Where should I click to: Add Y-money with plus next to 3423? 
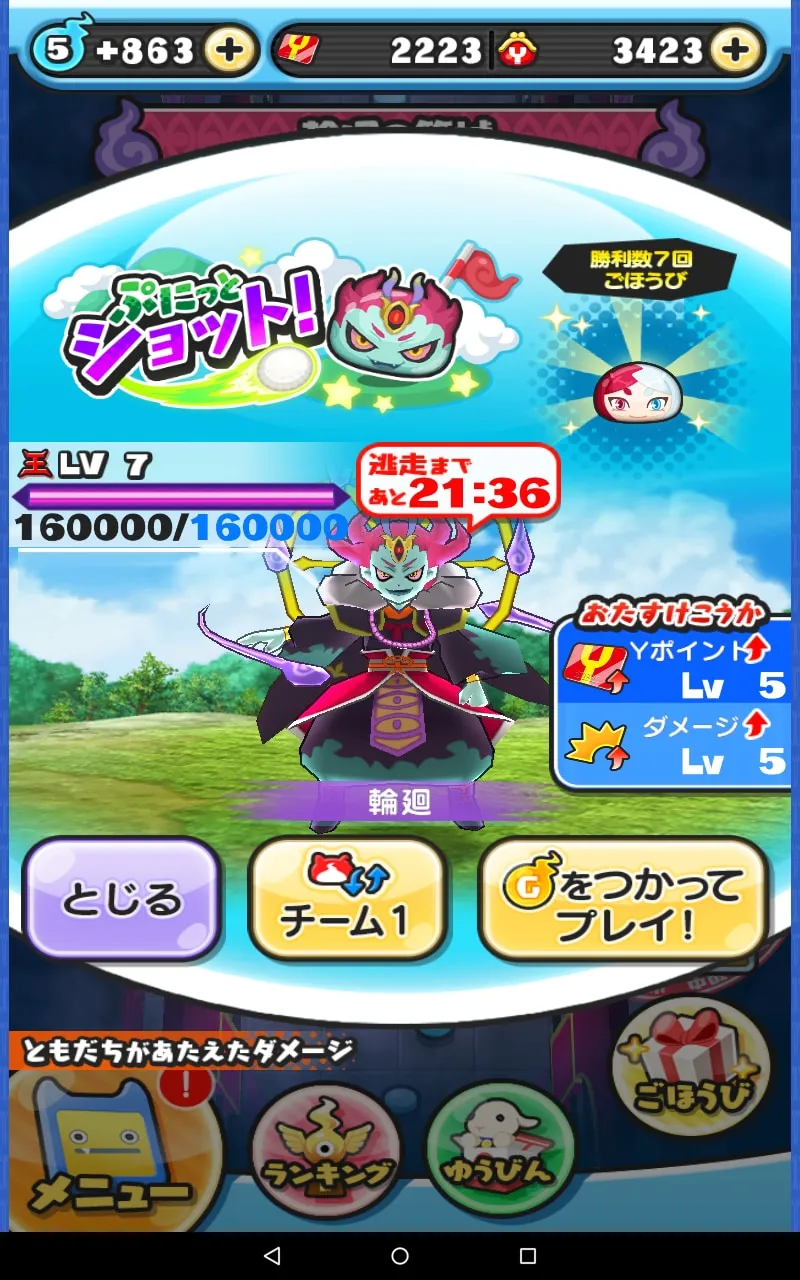click(x=736, y=50)
